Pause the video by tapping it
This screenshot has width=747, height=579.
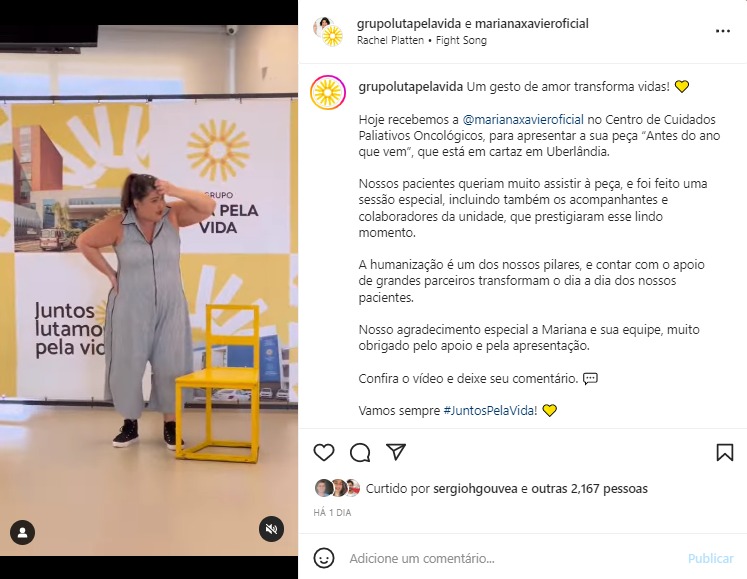149,300
